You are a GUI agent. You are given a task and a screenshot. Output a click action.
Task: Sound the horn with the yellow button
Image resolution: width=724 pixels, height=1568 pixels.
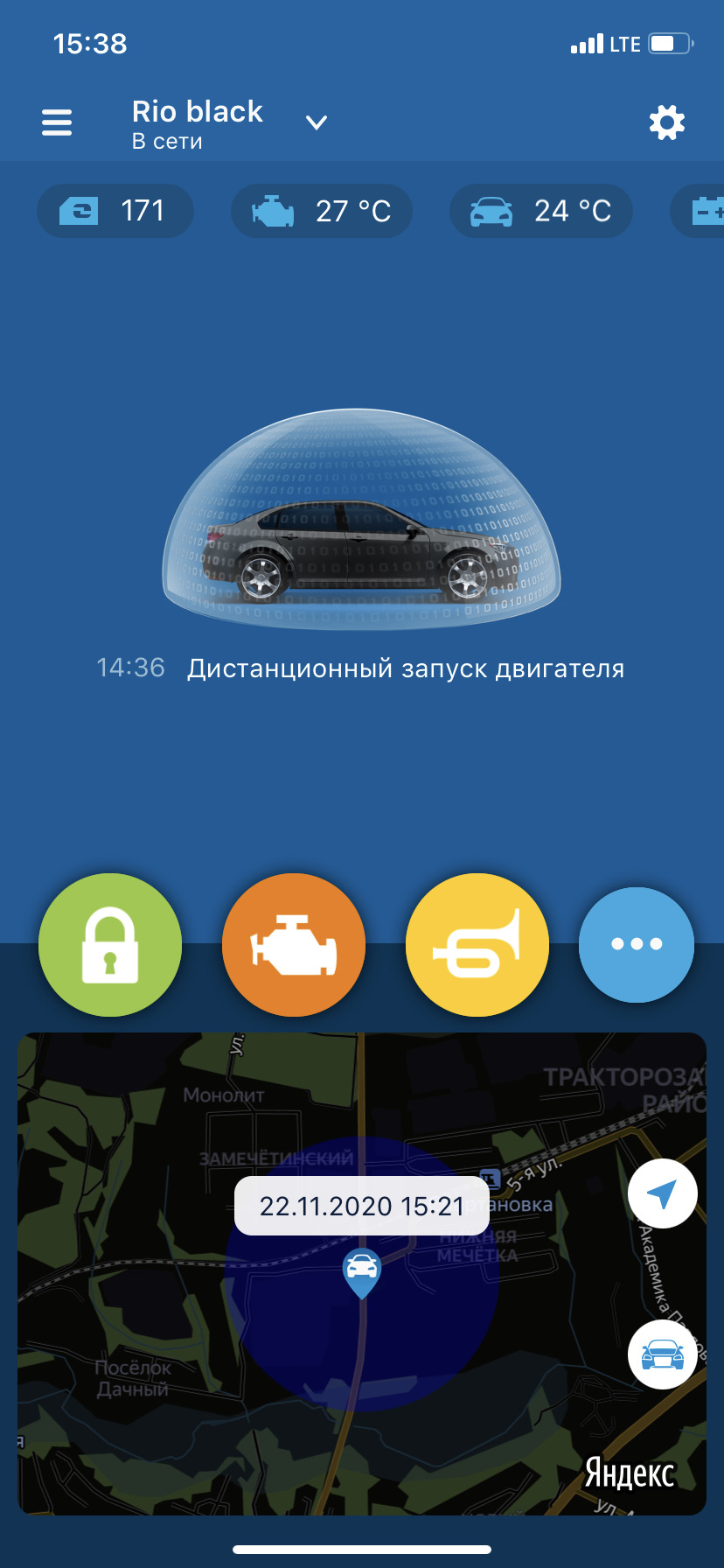click(x=477, y=945)
